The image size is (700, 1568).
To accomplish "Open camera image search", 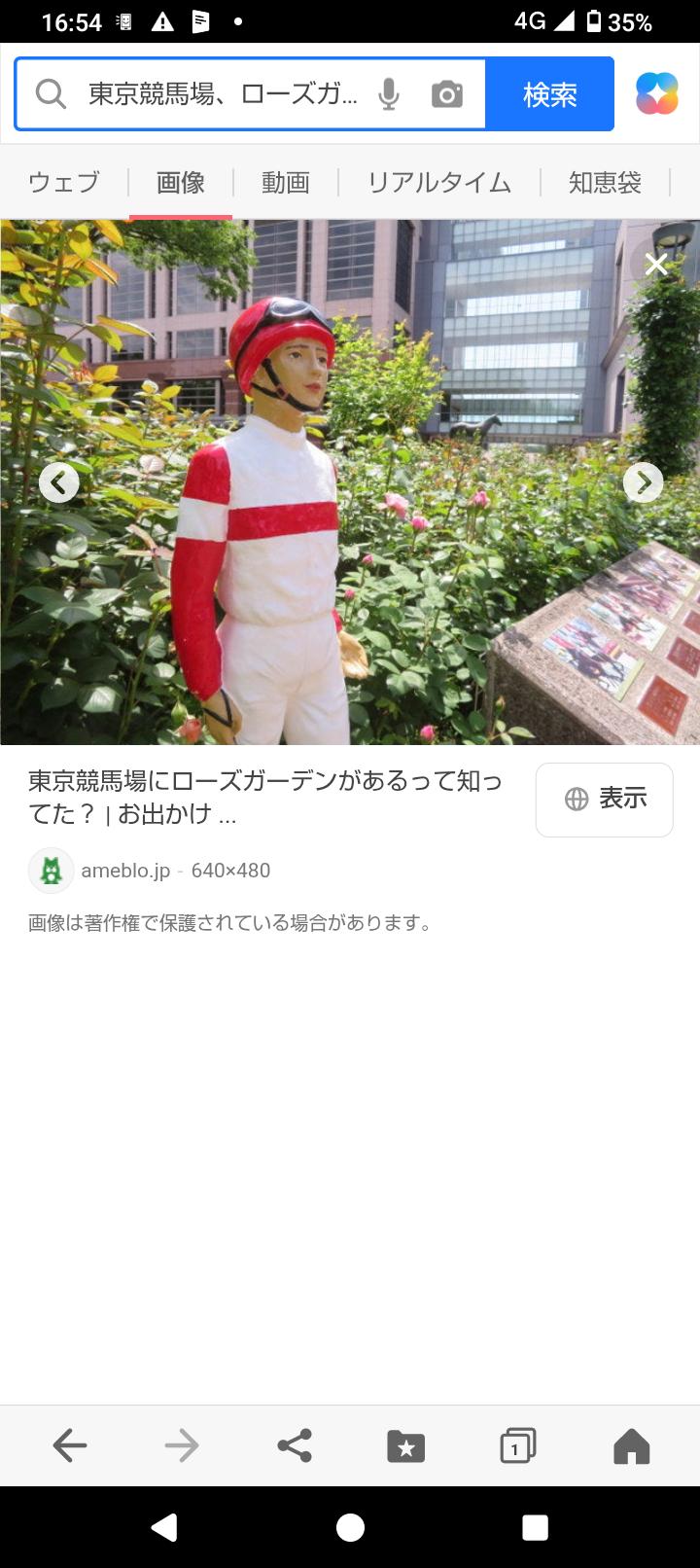I will 447,94.
